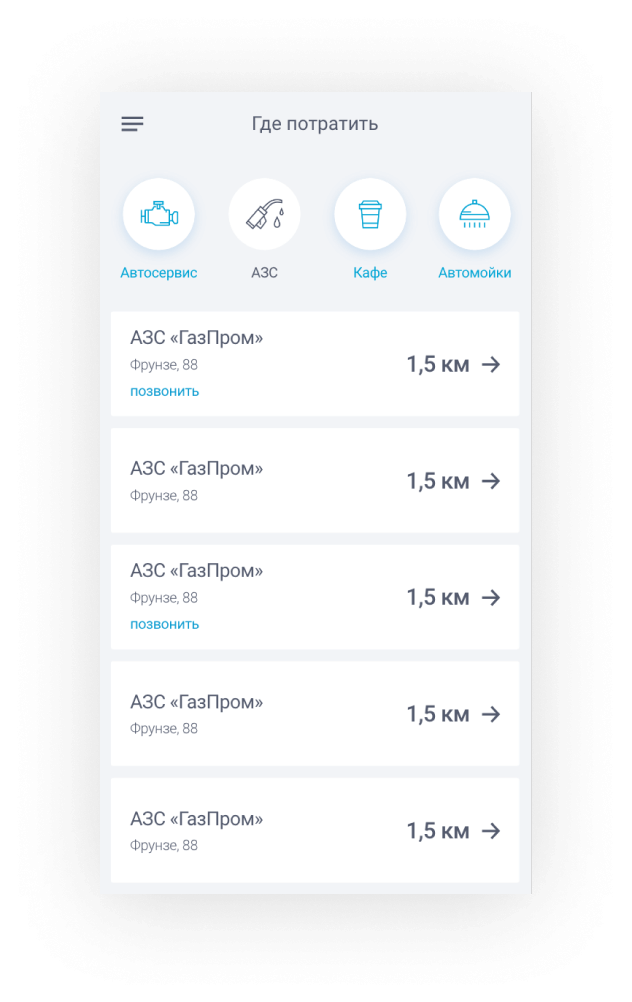Open the hamburger drawer menu

click(132, 124)
